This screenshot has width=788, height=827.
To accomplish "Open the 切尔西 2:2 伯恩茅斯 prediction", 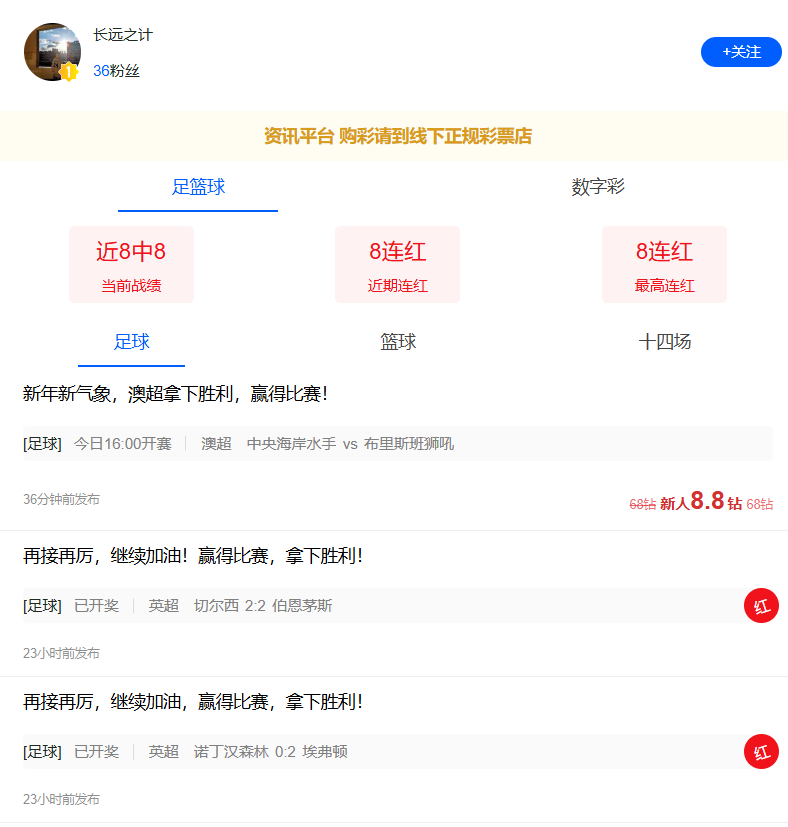I will 263,605.
